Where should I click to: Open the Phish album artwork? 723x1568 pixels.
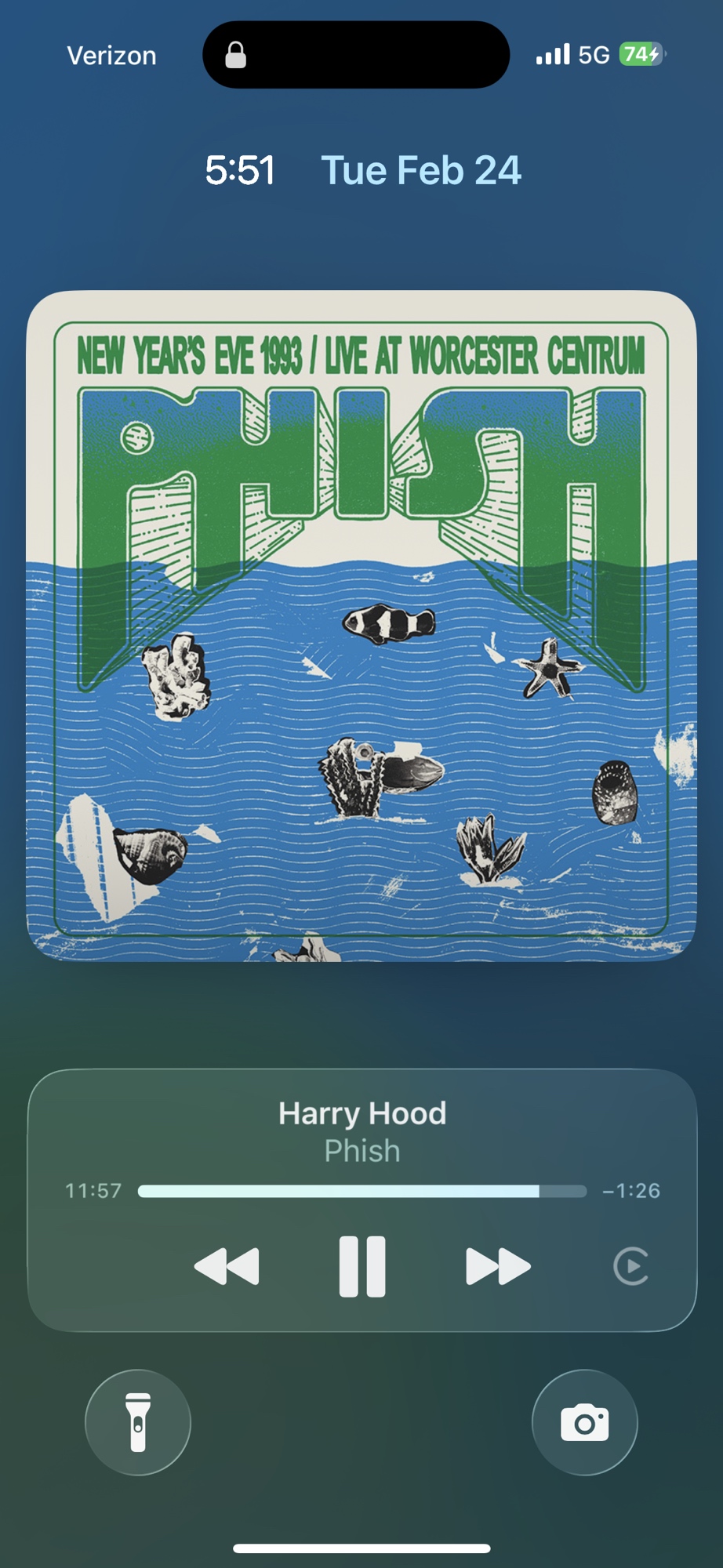click(361, 626)
